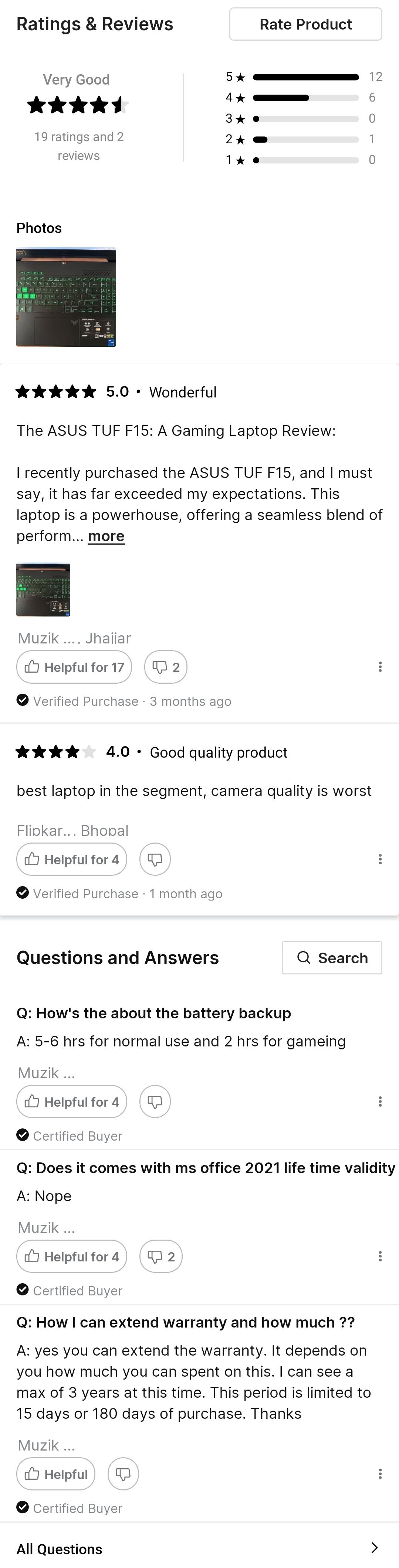Dislike the Wonderful review
399x1568 pixels.
tap(166, 667)
